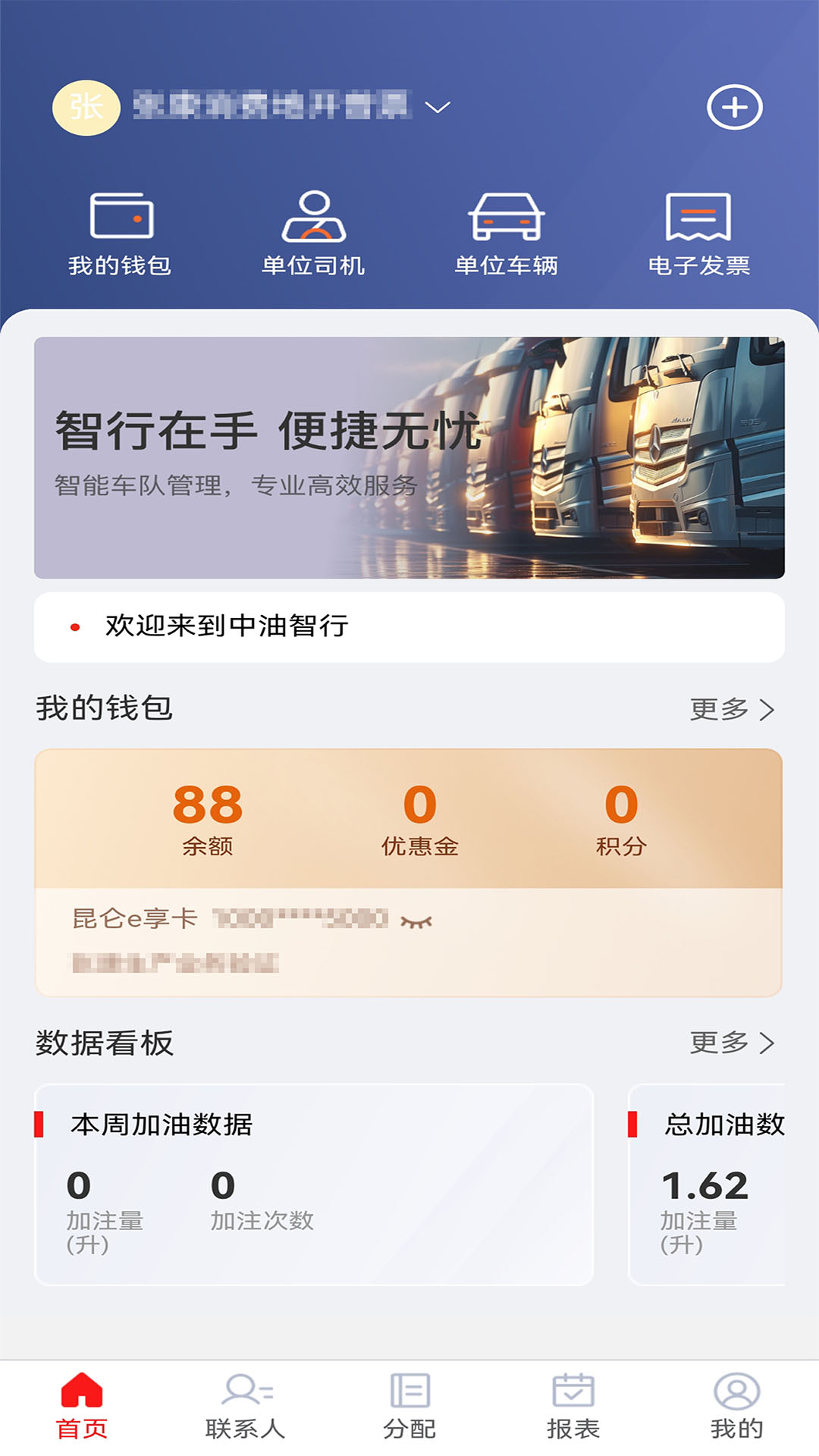Switch to the 报表 tab
Screen dimensions: 819x1456
573,1407
